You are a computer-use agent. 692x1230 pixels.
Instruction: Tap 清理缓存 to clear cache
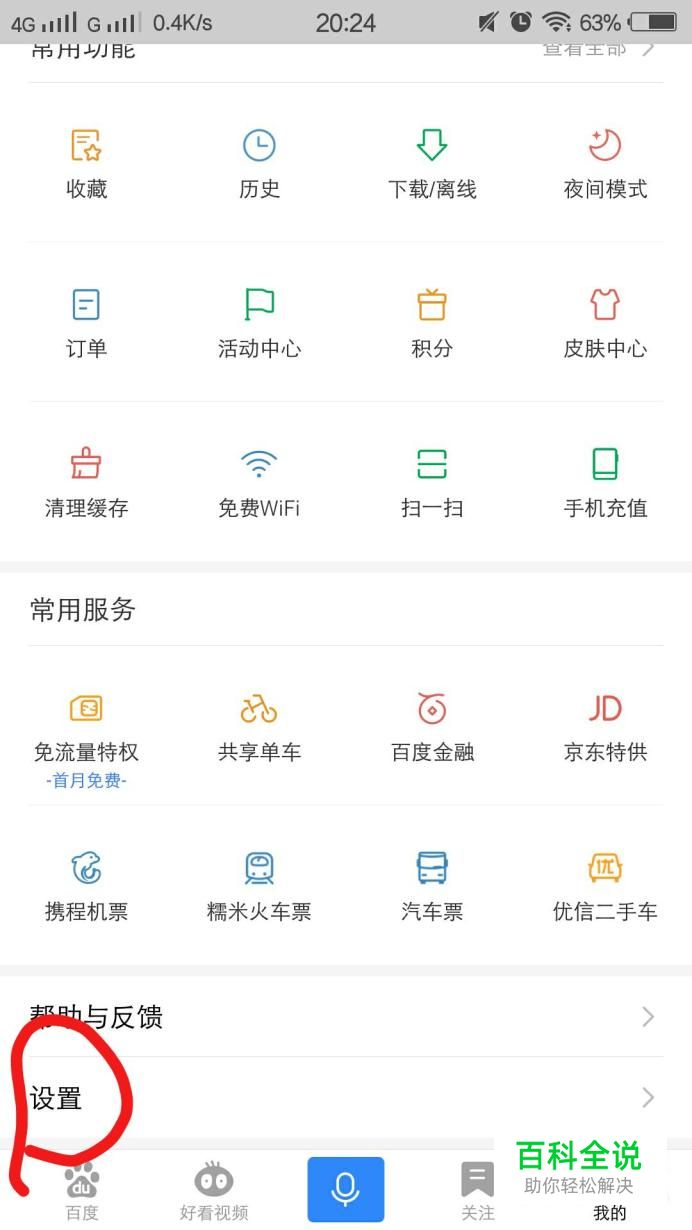click(x=87, y=484)
